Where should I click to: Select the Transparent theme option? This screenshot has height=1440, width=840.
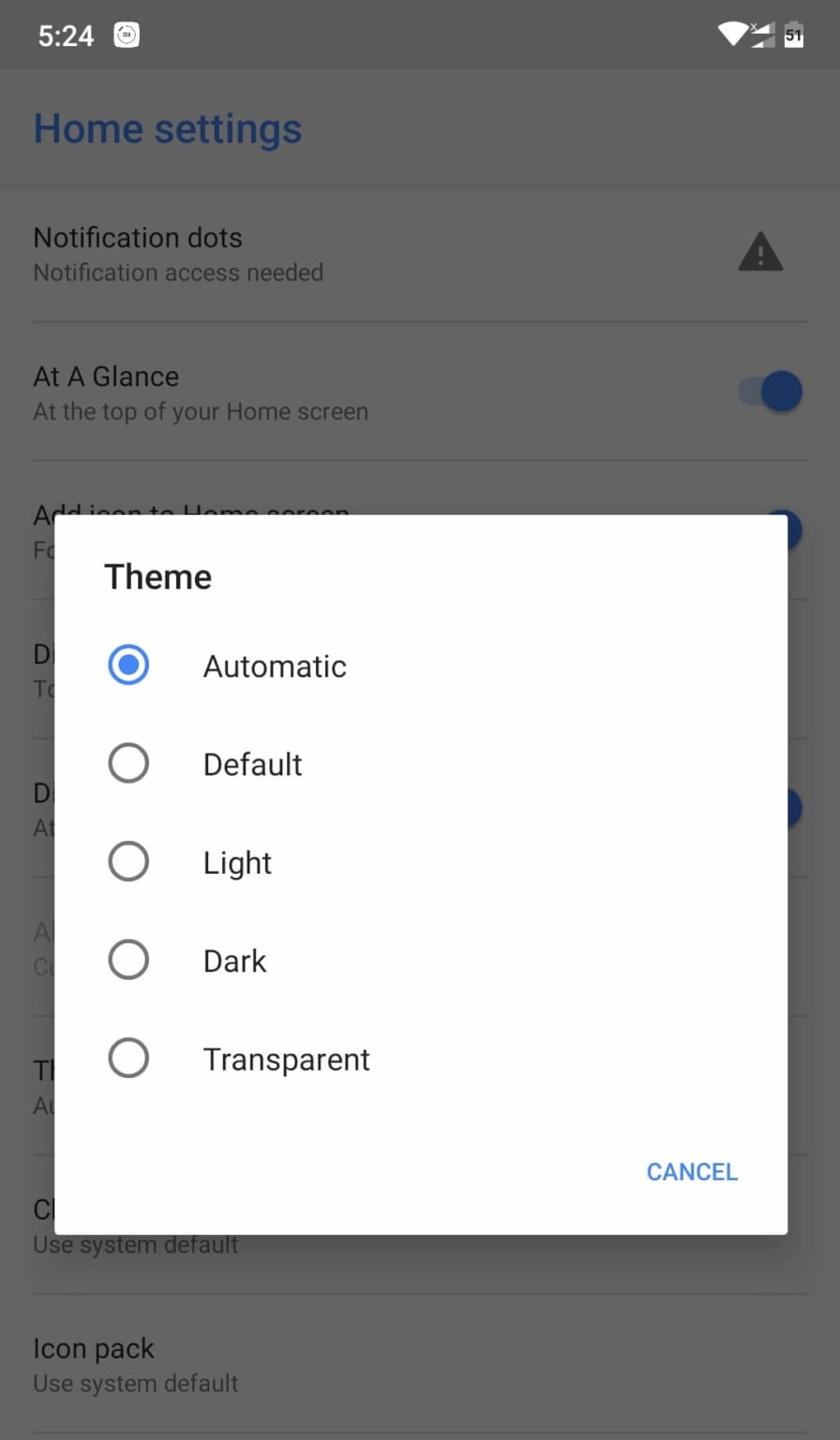(x=420, y=1059)
